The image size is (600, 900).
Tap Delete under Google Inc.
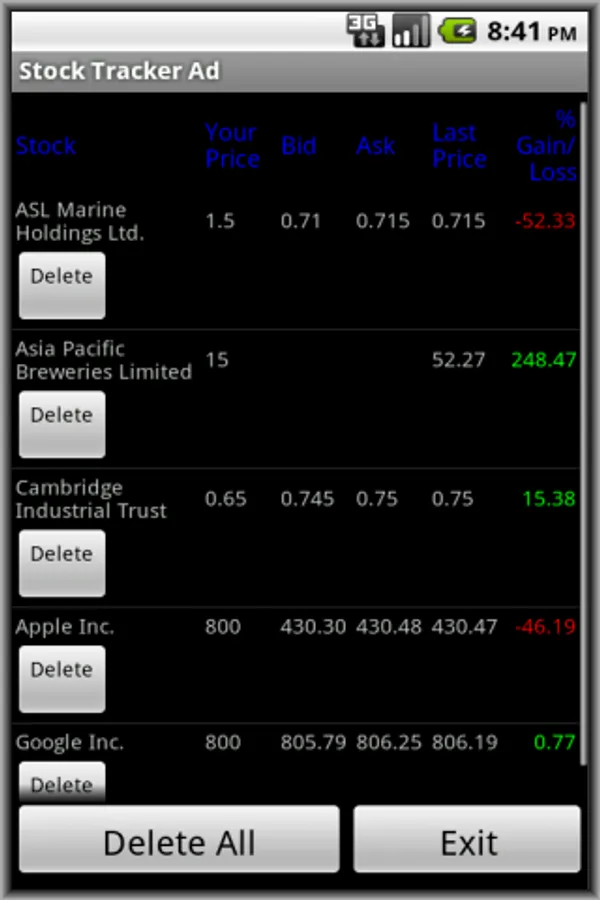62,783
